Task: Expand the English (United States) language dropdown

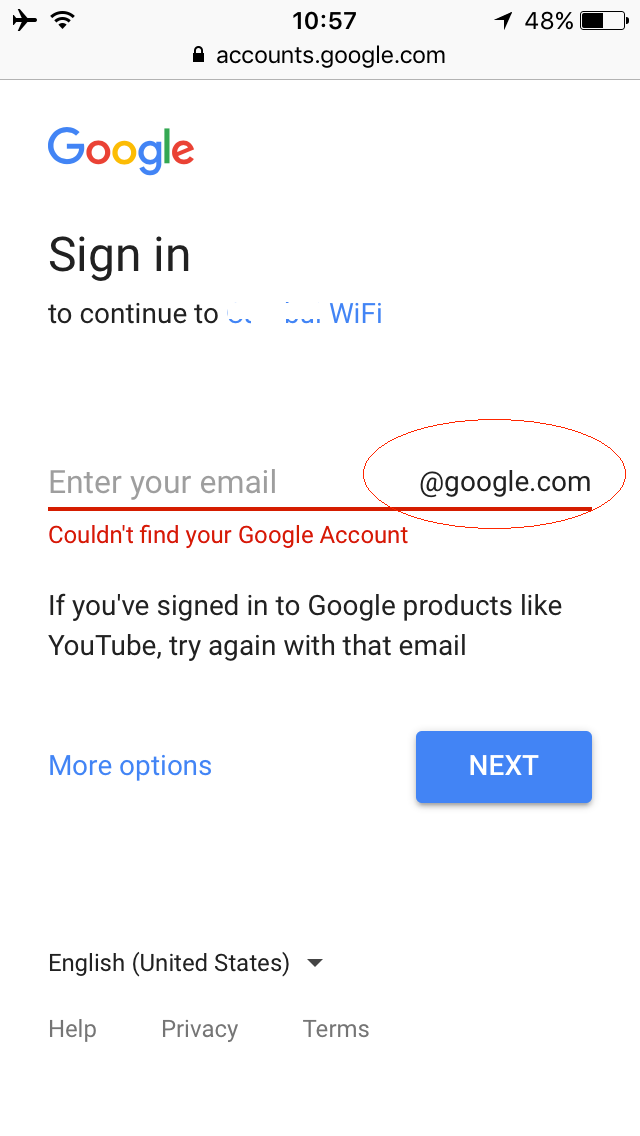Action: pos(187,963)
